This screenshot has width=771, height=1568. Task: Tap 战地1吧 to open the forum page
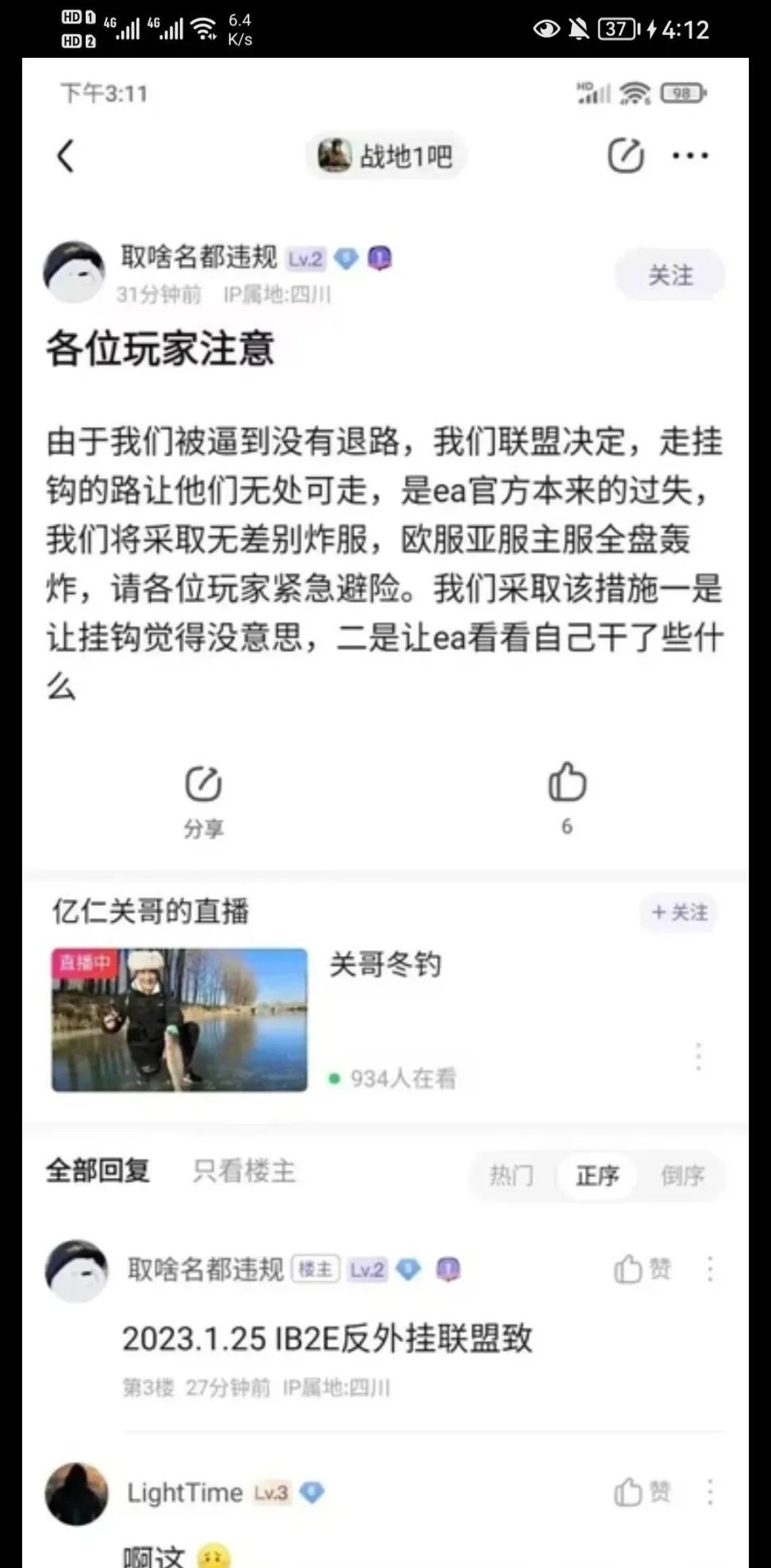click(x=386, y=156)
